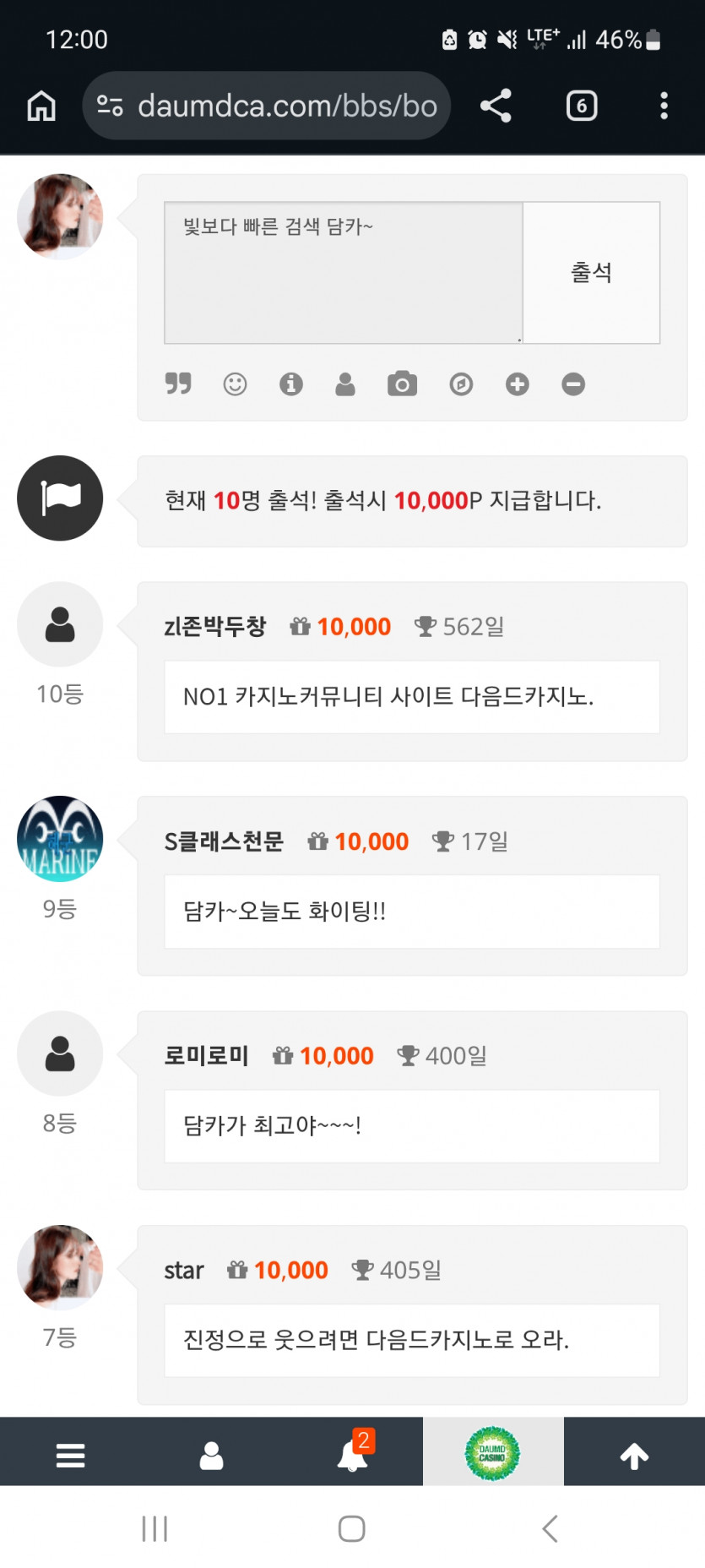Insert a quote using the quotation mark icon
The width and height of the screenshot is (705, 1568).
(x=178, y=384)
